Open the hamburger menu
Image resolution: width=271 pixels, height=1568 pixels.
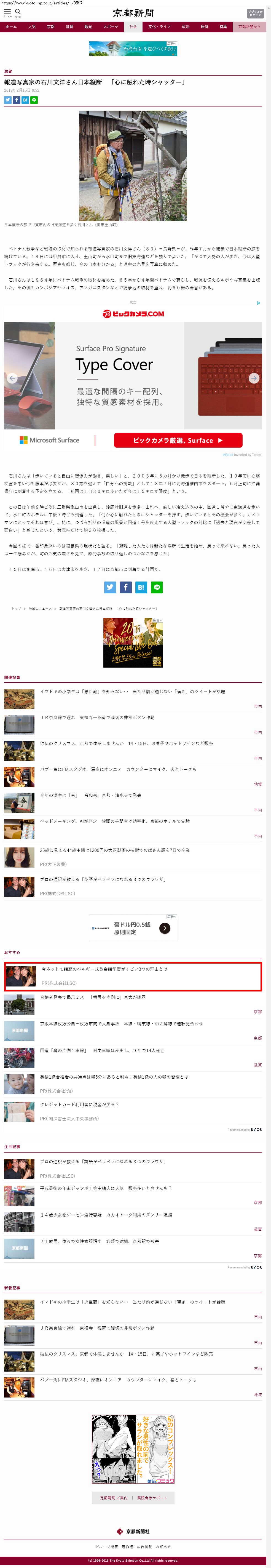coord(7,12)
